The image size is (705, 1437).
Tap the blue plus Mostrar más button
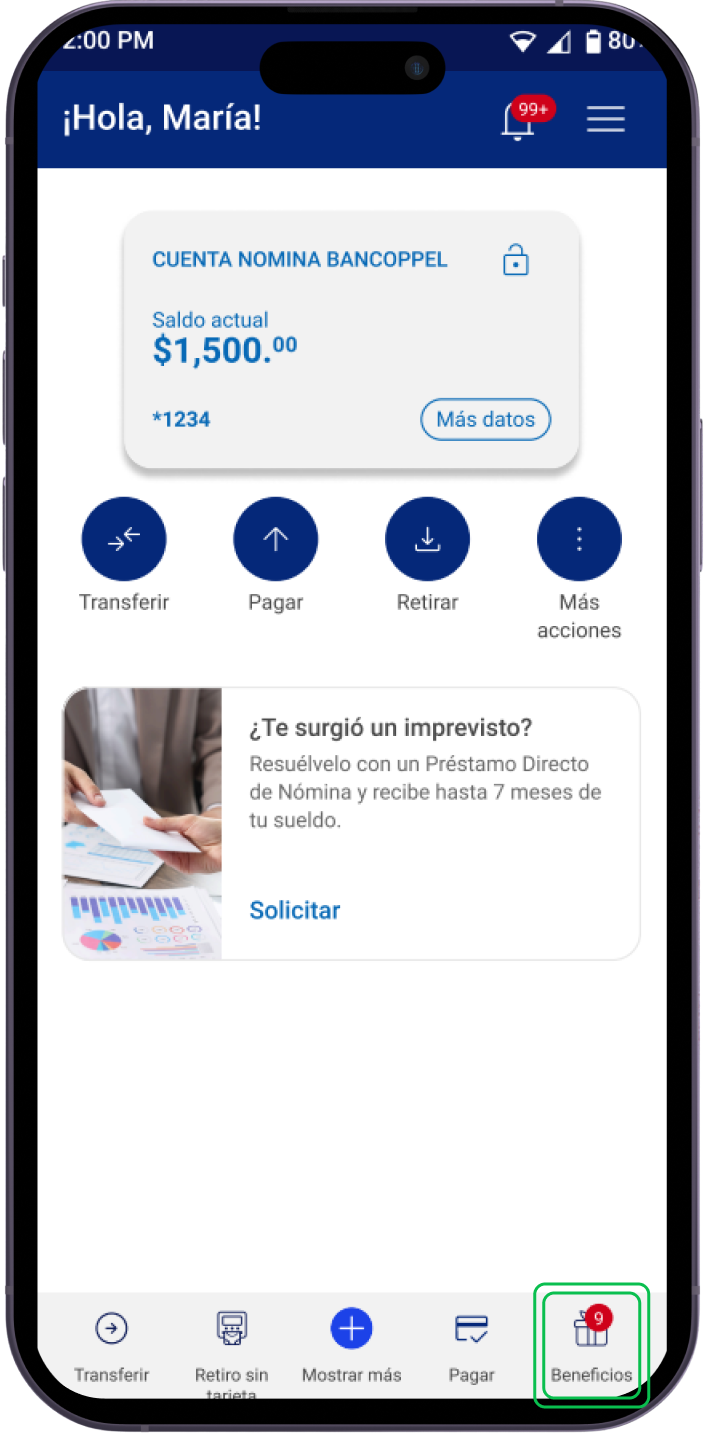coord(351,1330)
